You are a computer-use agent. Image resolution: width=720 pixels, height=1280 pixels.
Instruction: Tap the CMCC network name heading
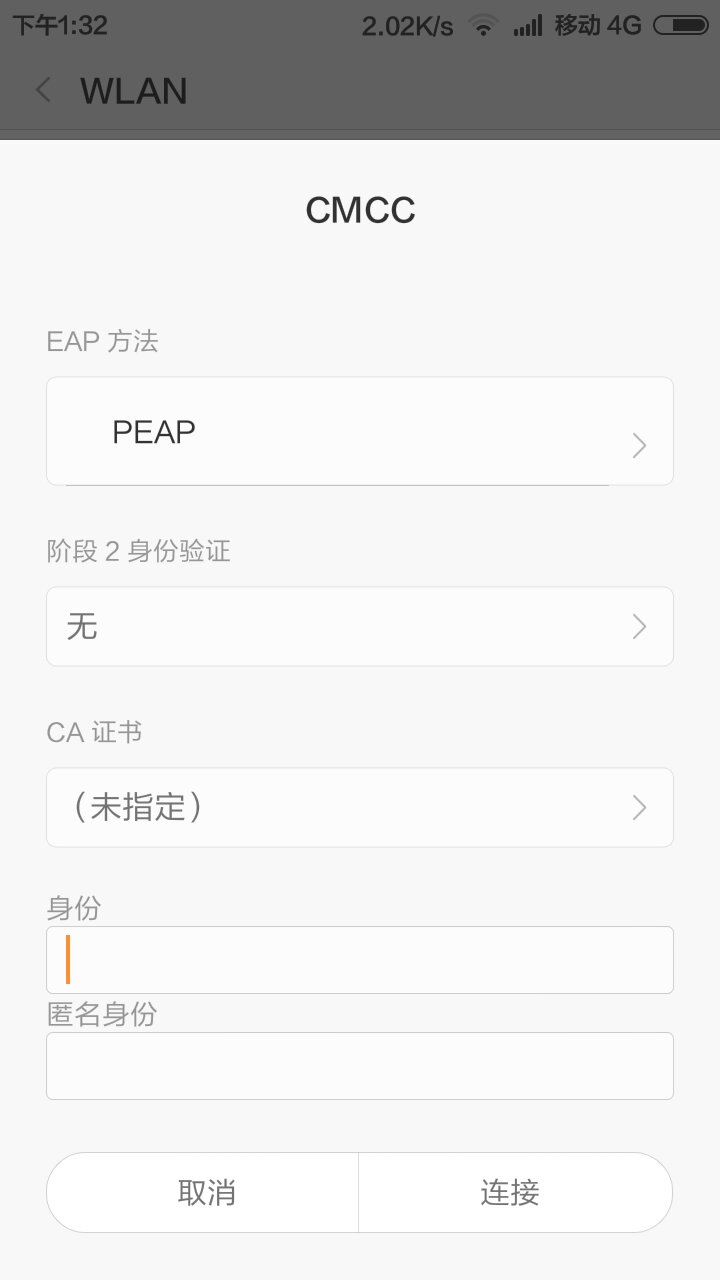360,209
